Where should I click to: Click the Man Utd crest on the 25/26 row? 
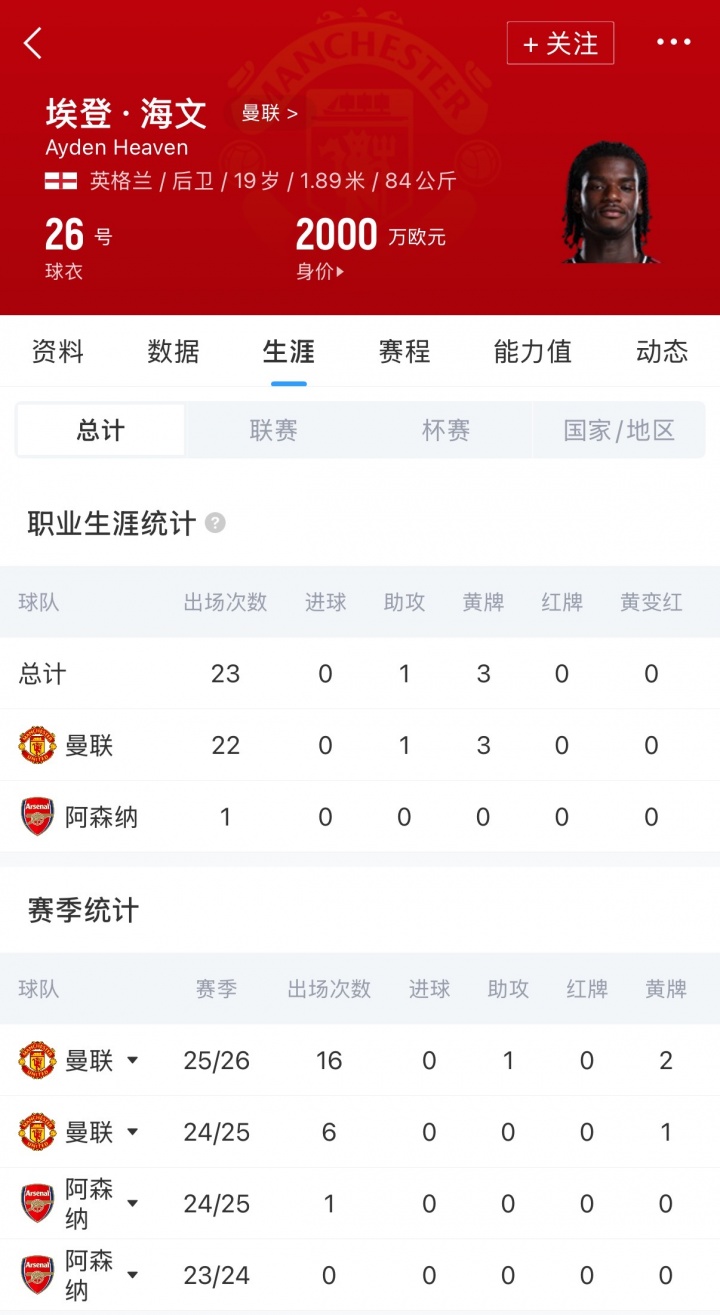(x=37, y=1060)
